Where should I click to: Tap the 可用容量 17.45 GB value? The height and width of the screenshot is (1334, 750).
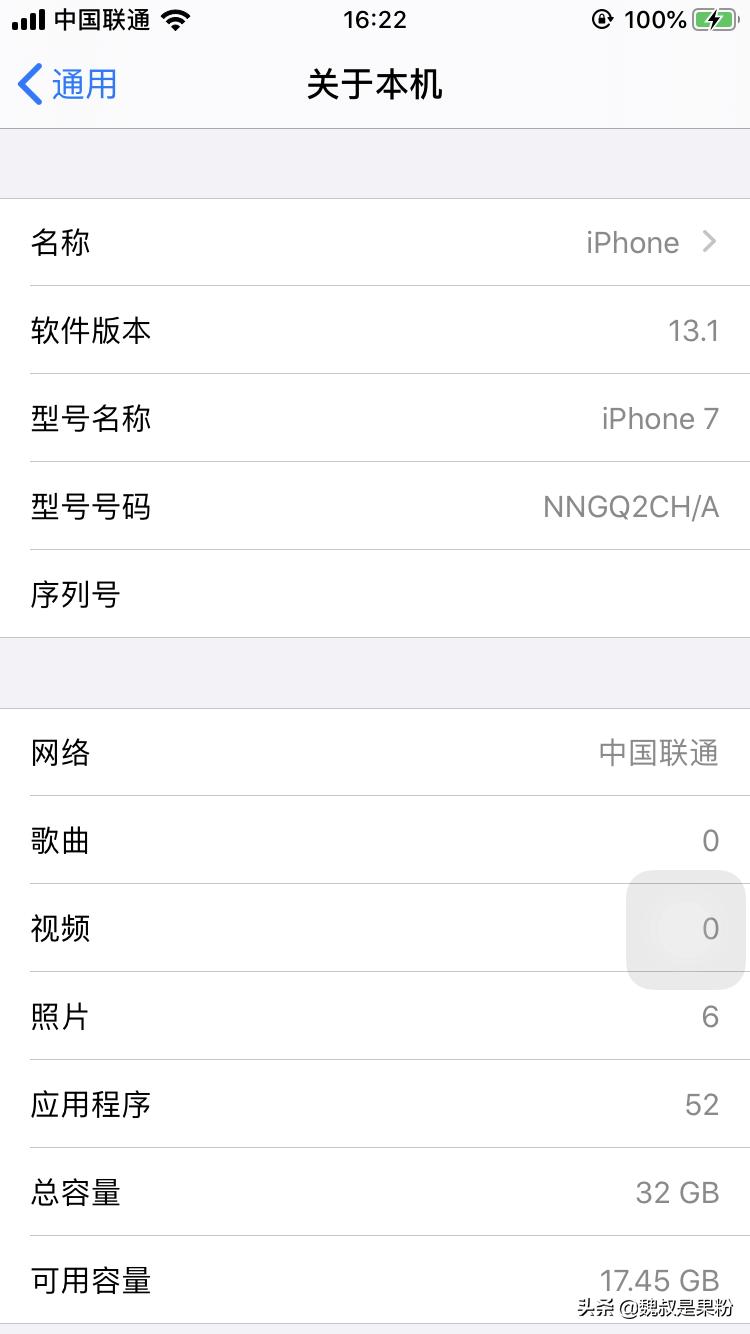tap(659, 1280)
